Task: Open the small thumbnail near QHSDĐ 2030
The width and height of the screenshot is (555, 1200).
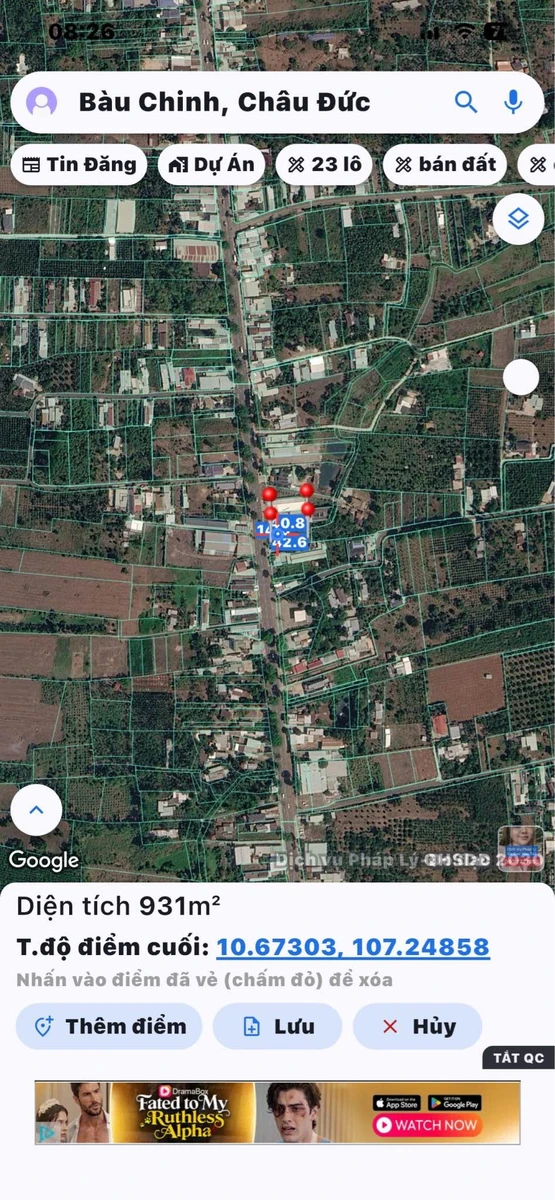Action: point(520,847)
